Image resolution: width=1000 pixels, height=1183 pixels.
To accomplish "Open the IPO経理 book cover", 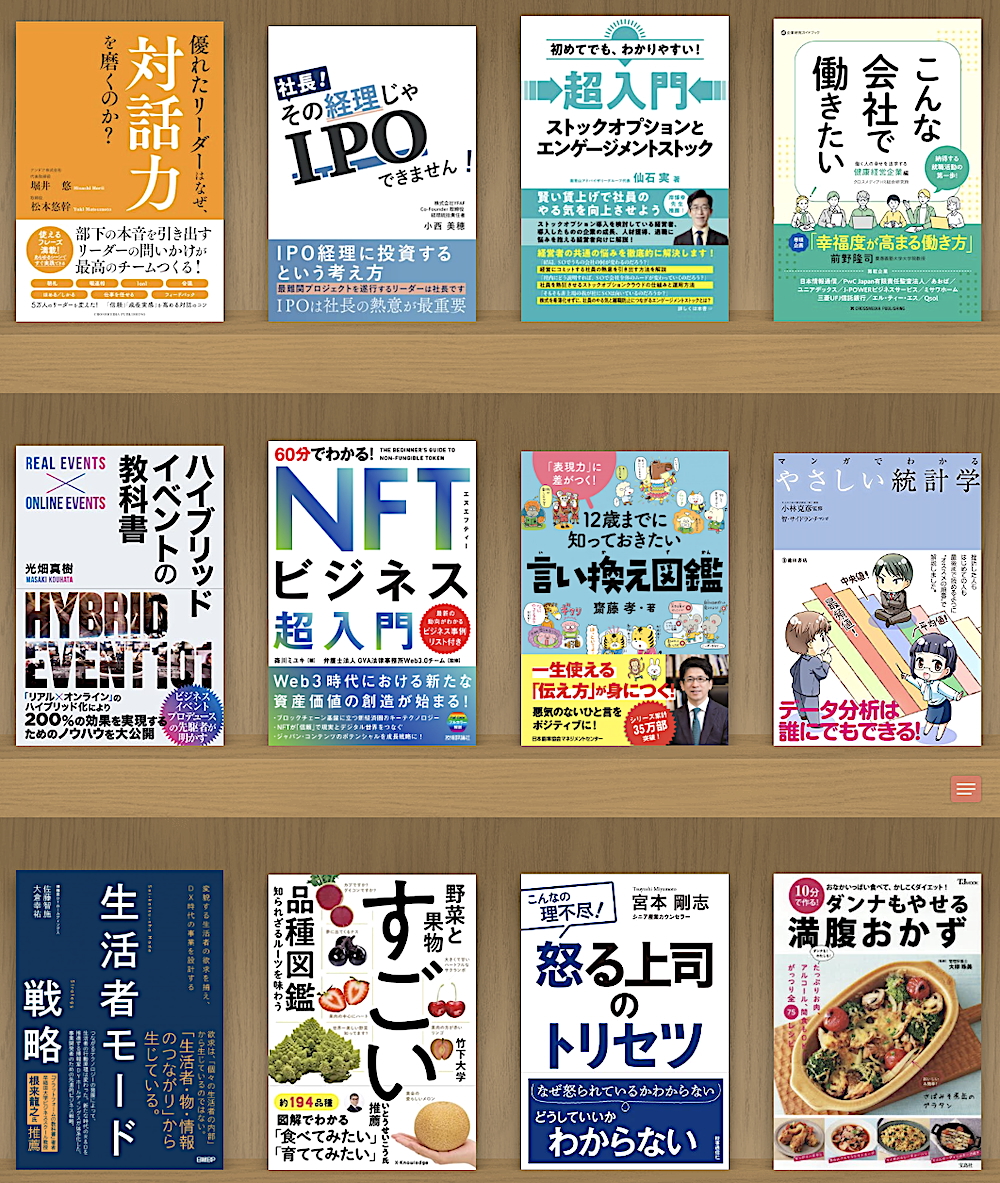I will pyautogui.click(x=372, y=173).
